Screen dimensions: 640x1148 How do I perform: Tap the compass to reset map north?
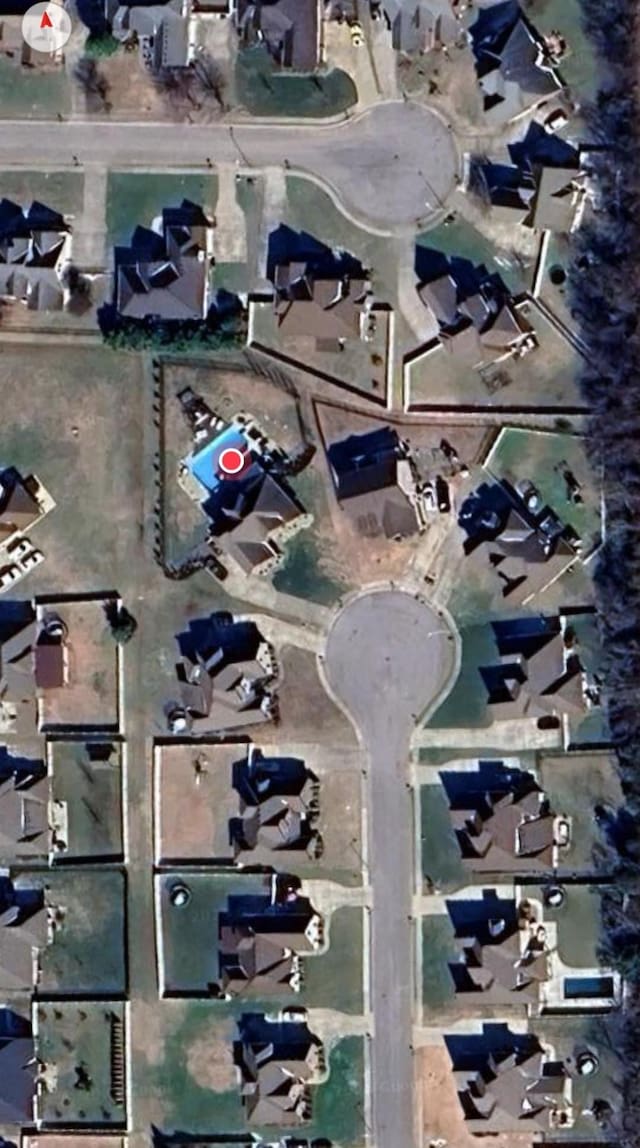46,27
